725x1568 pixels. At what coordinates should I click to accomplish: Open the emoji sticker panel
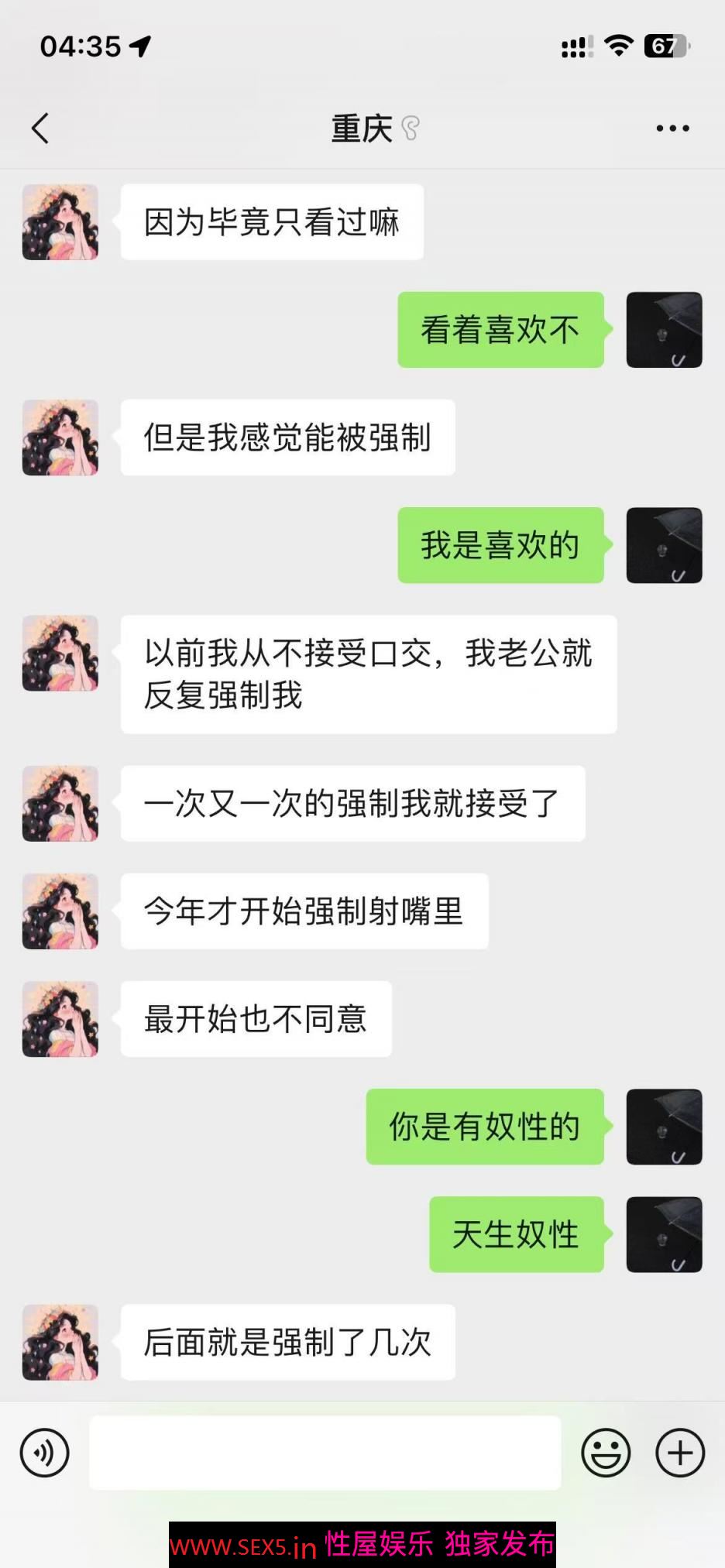click(x=606, y=1453)
